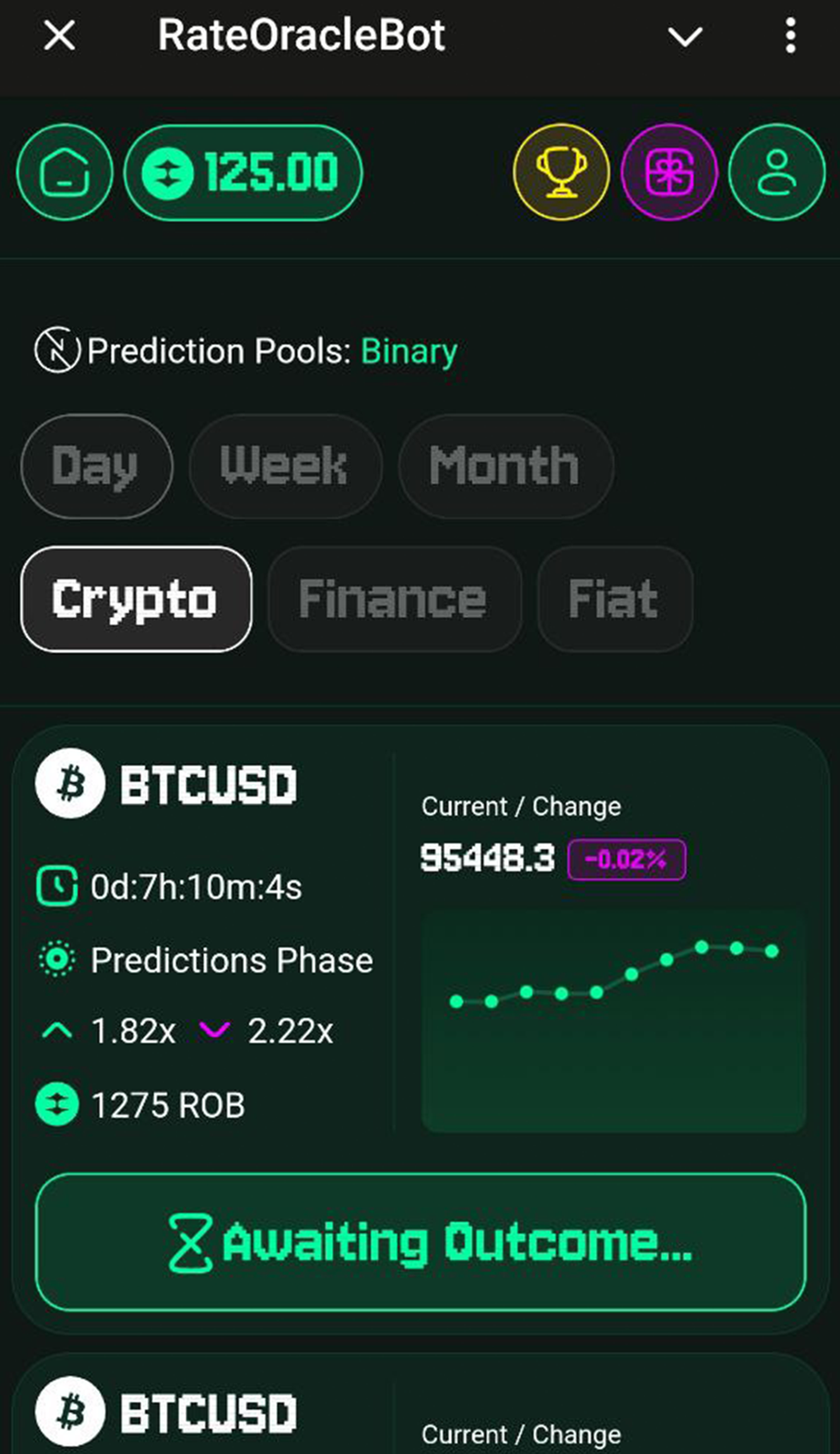Switch to the Finance category
Viewport: 840px width, 1454px height.
(x=394, y=599)
